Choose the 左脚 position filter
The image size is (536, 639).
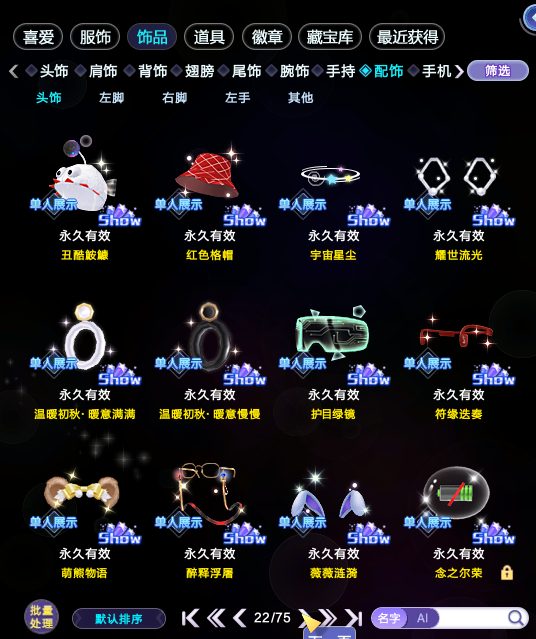[x=111, y=98]
